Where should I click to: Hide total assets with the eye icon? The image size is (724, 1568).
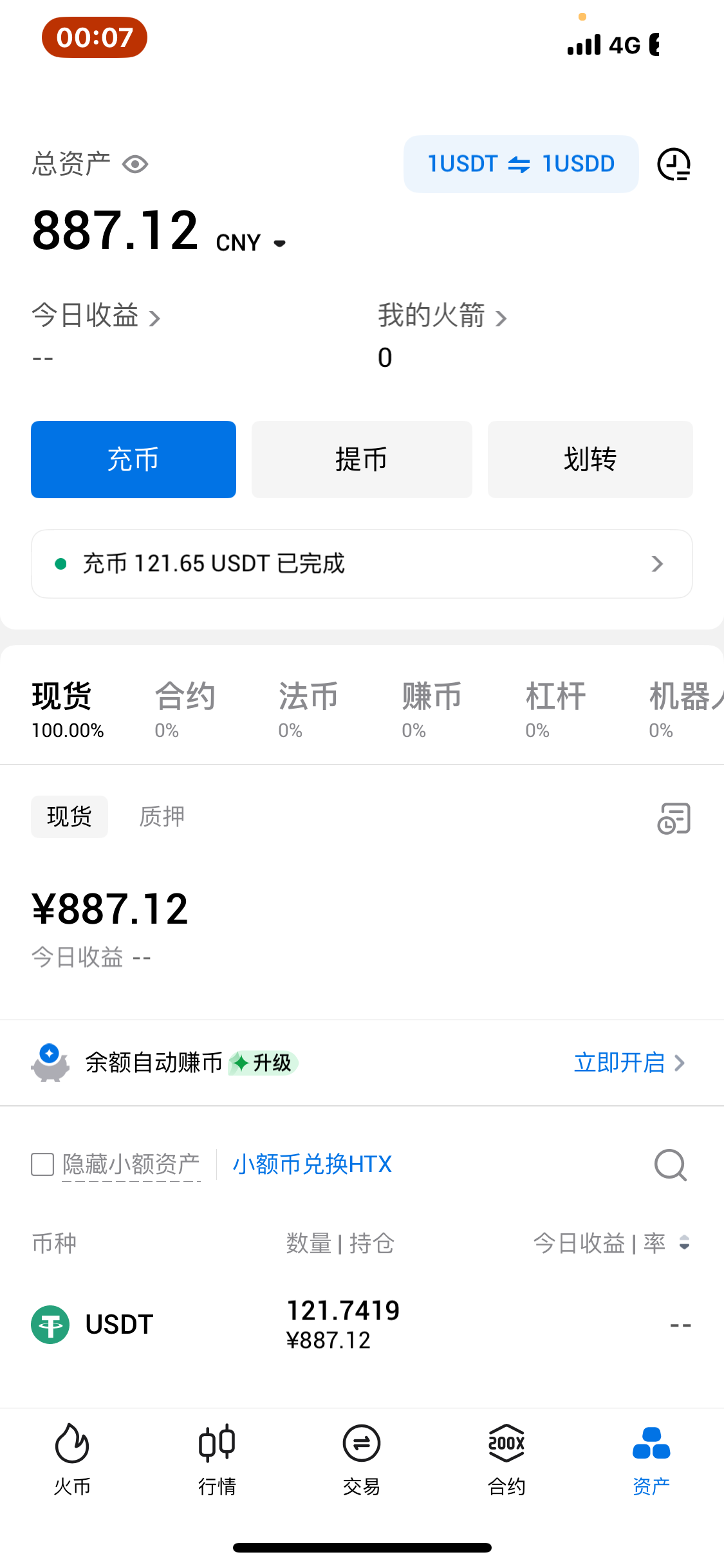[x=135, y=165]
